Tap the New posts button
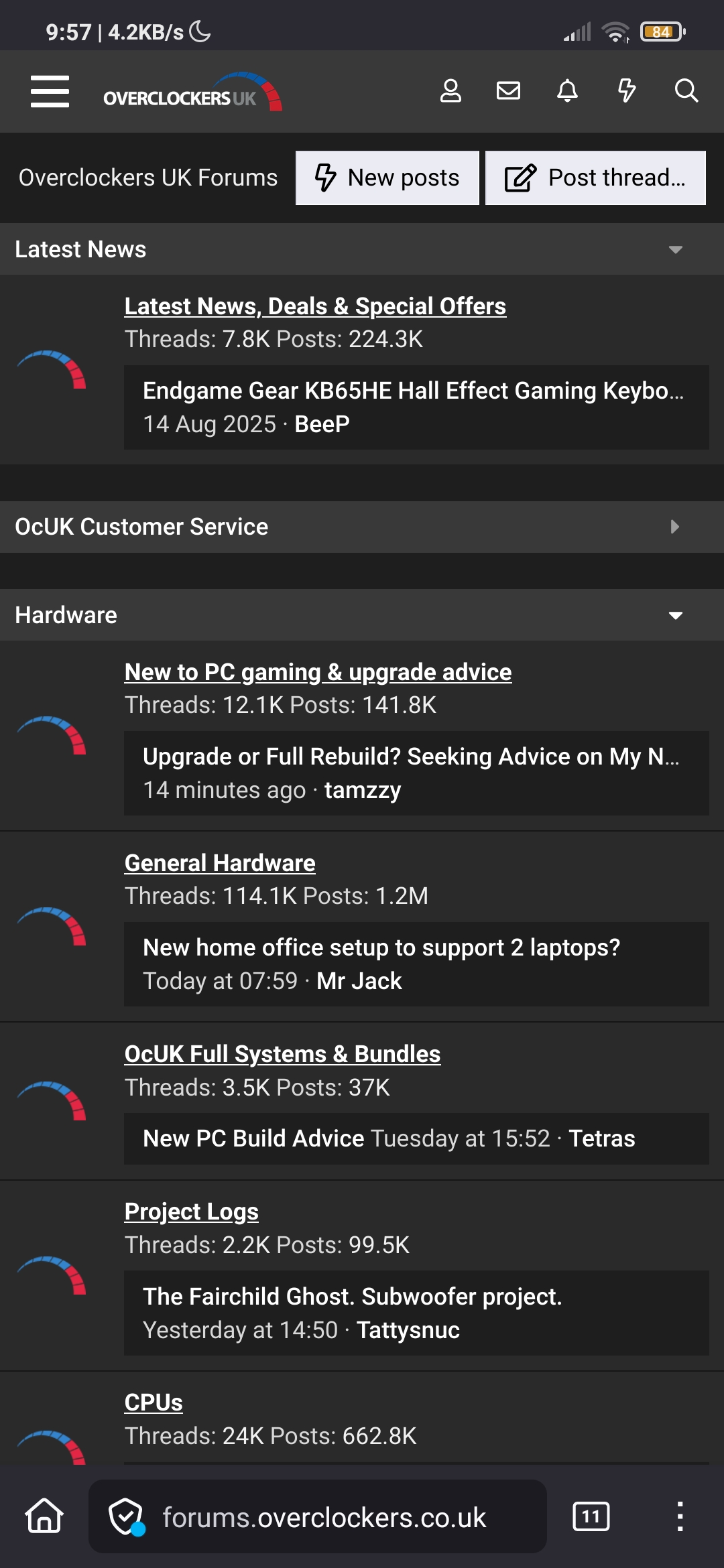The height and width of the screenshot is (1568, 724). 387,178
